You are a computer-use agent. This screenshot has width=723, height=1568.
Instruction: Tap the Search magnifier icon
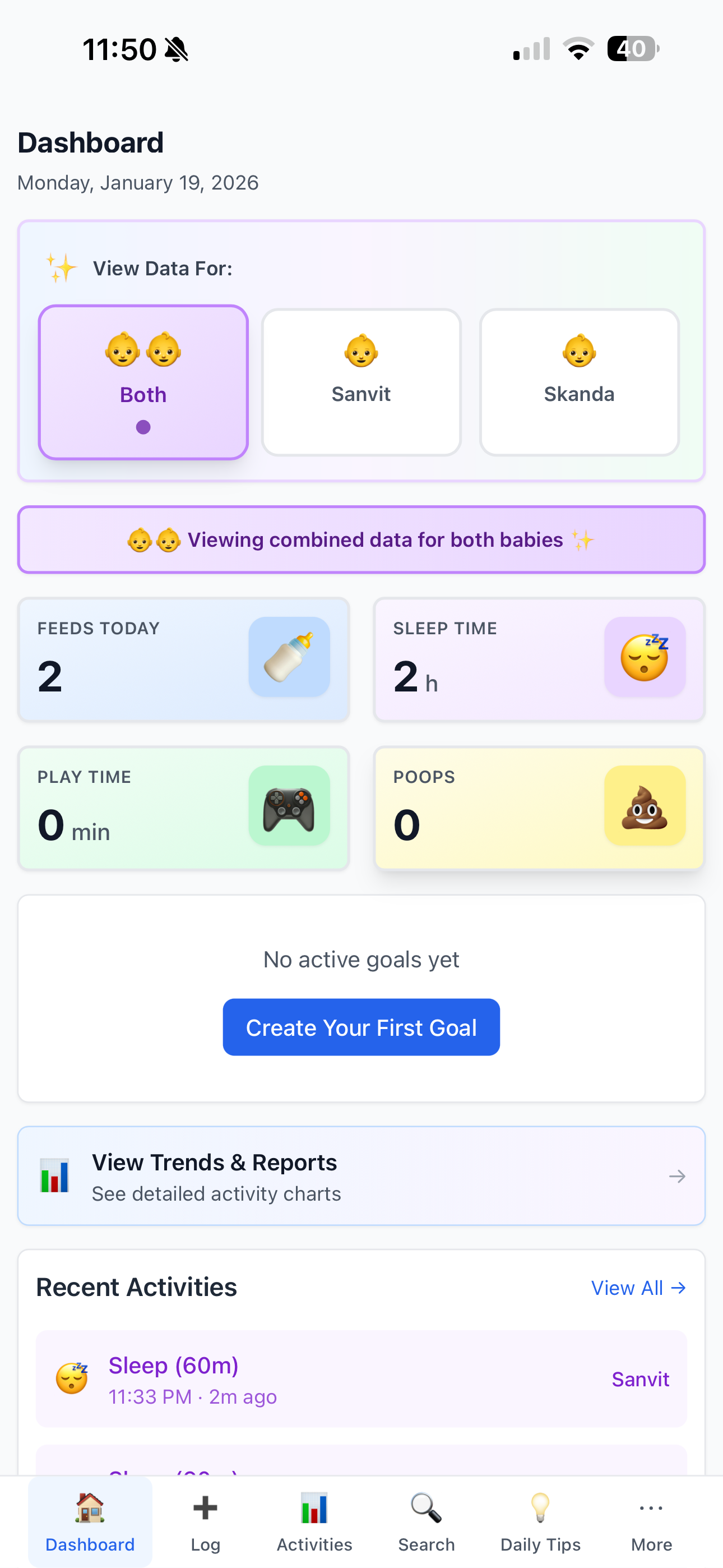(x=425, y=1508)
